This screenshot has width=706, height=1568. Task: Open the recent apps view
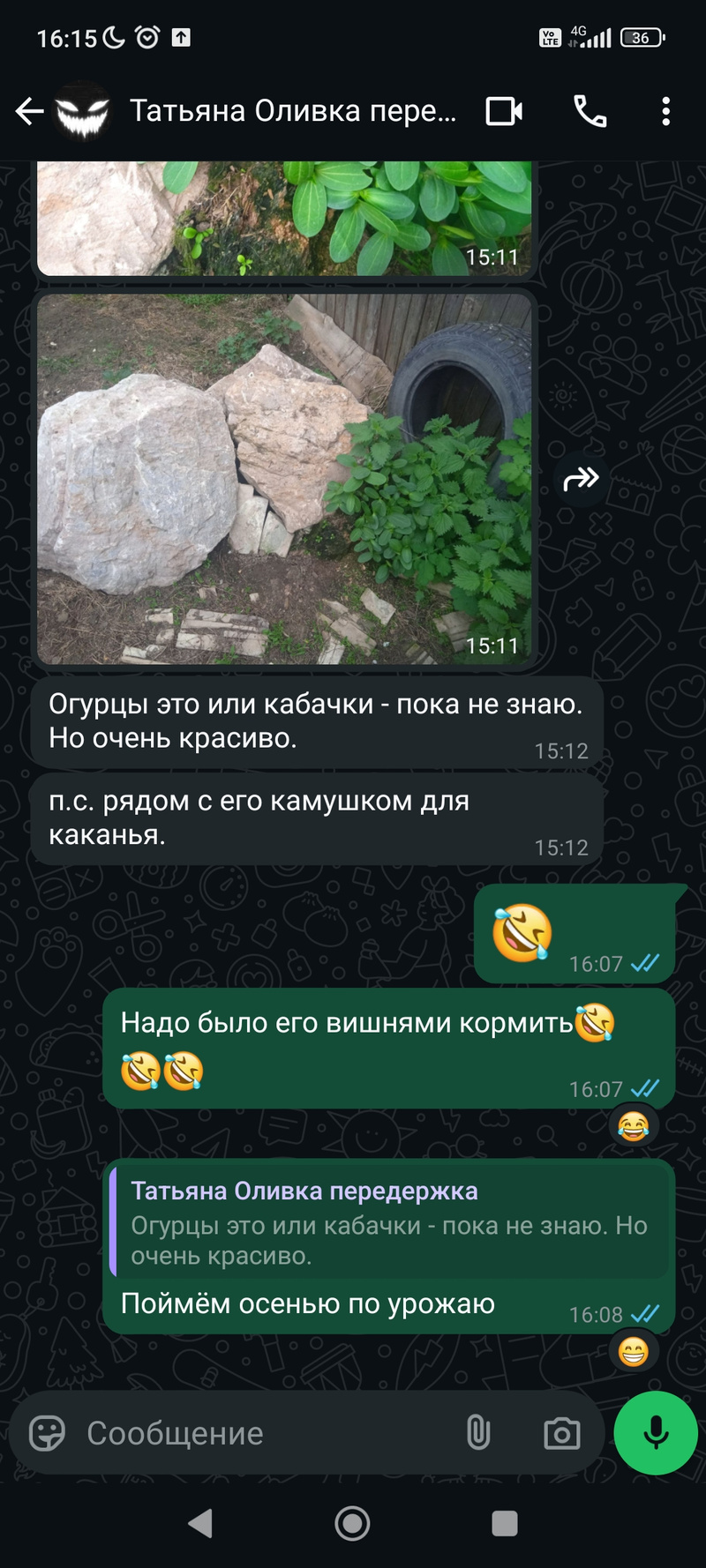pyautogui.click(x=504, y=1523)
